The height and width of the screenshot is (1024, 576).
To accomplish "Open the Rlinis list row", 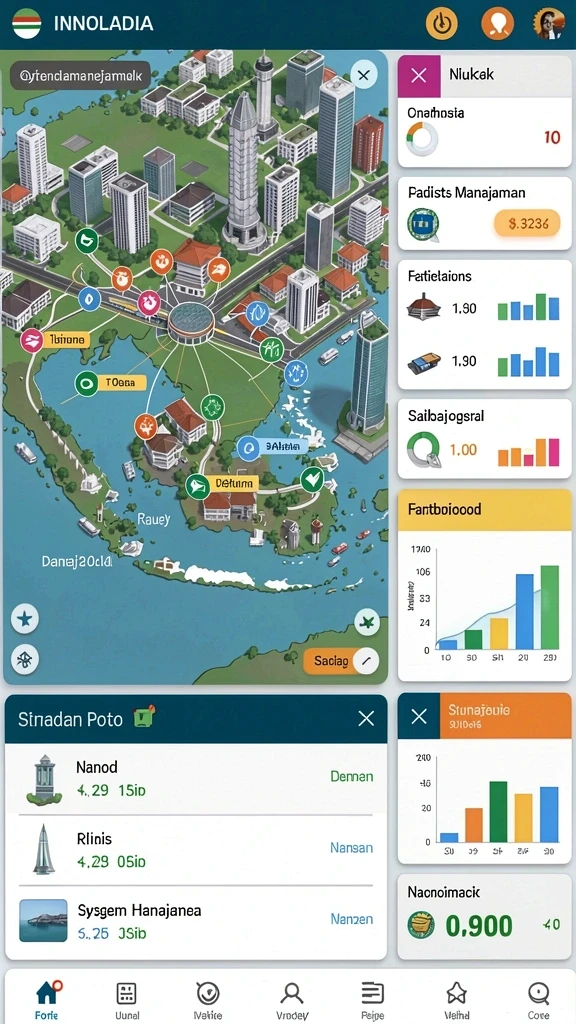I will (x=196, y=849).
